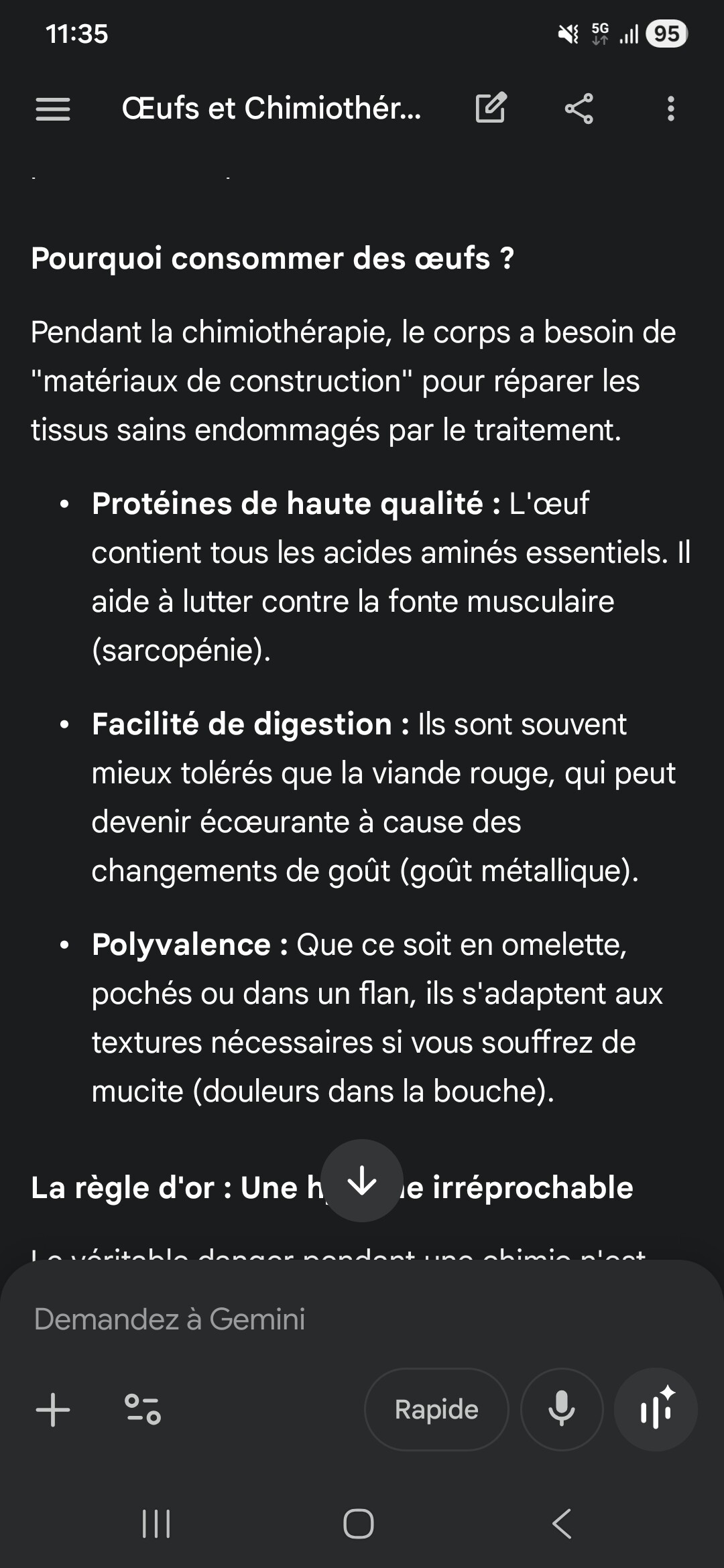Go back using the system back button
The image size is (724, 1568).
coord(562,1524)
